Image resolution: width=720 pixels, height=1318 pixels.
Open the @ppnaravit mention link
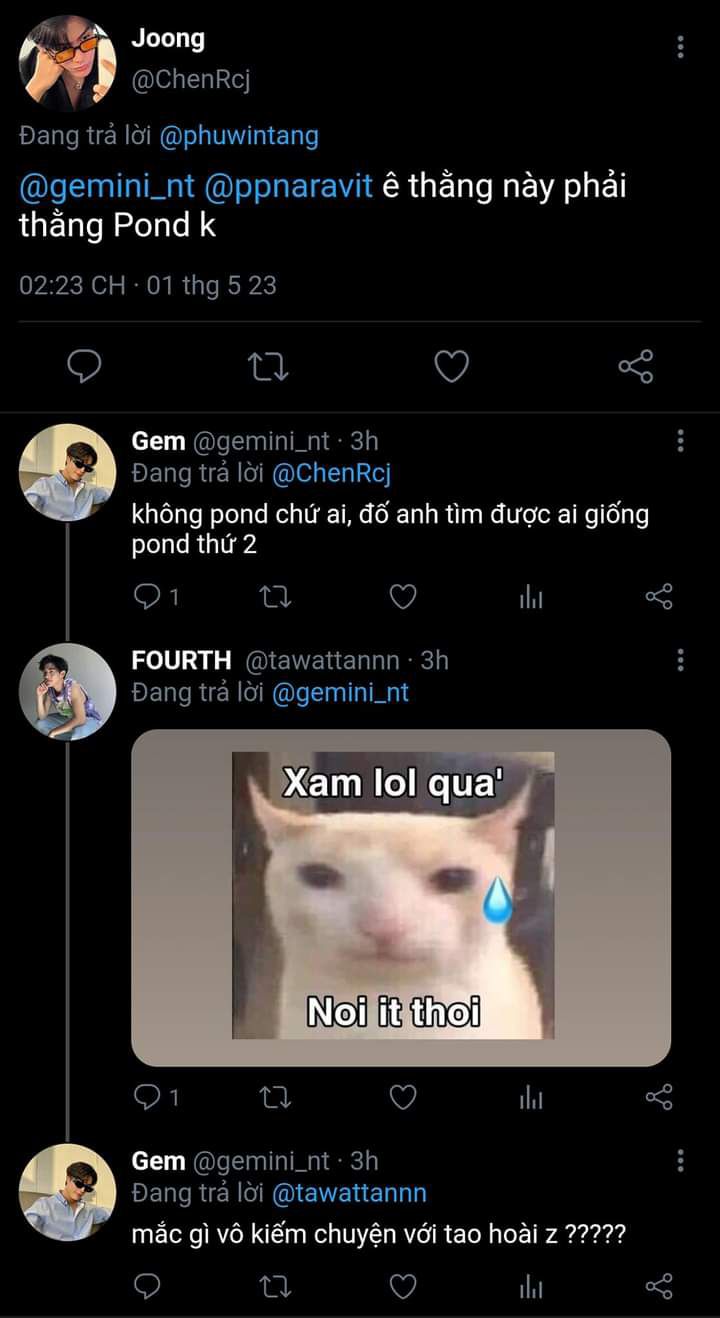pos(289,187)
